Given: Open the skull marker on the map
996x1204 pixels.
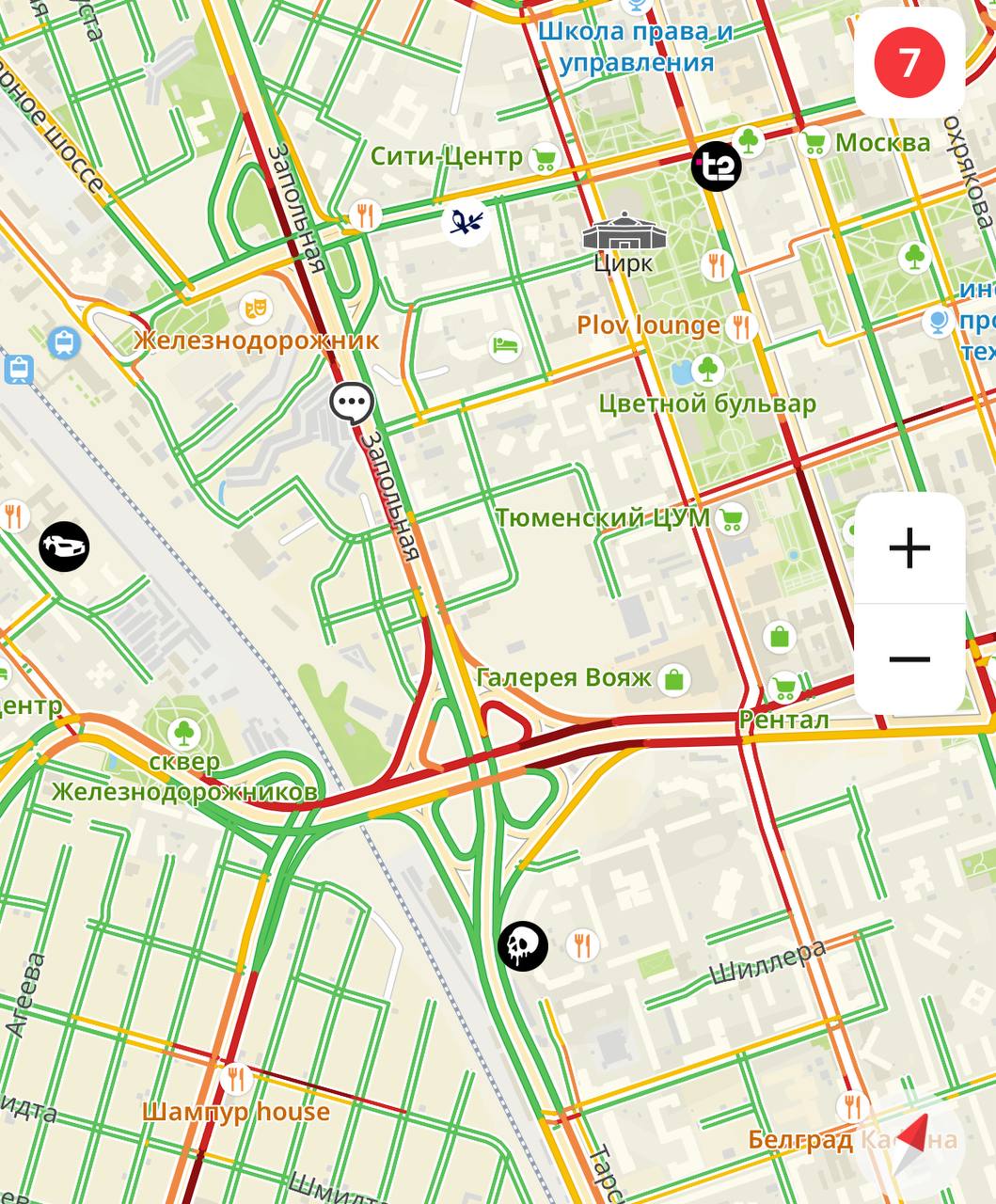Looking at the screenshot, I should pyautogui.click(x=523, y=944).
